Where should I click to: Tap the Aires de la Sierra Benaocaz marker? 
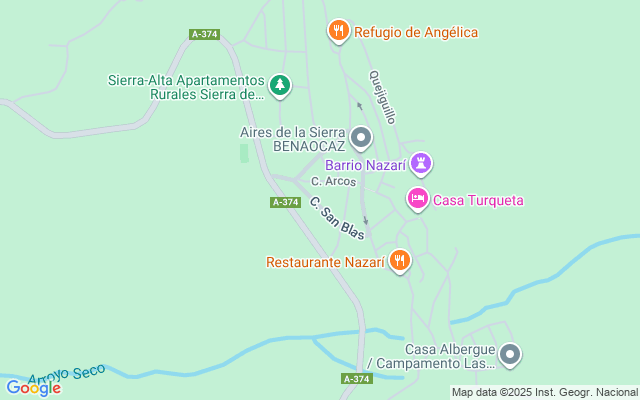point(361,138)
